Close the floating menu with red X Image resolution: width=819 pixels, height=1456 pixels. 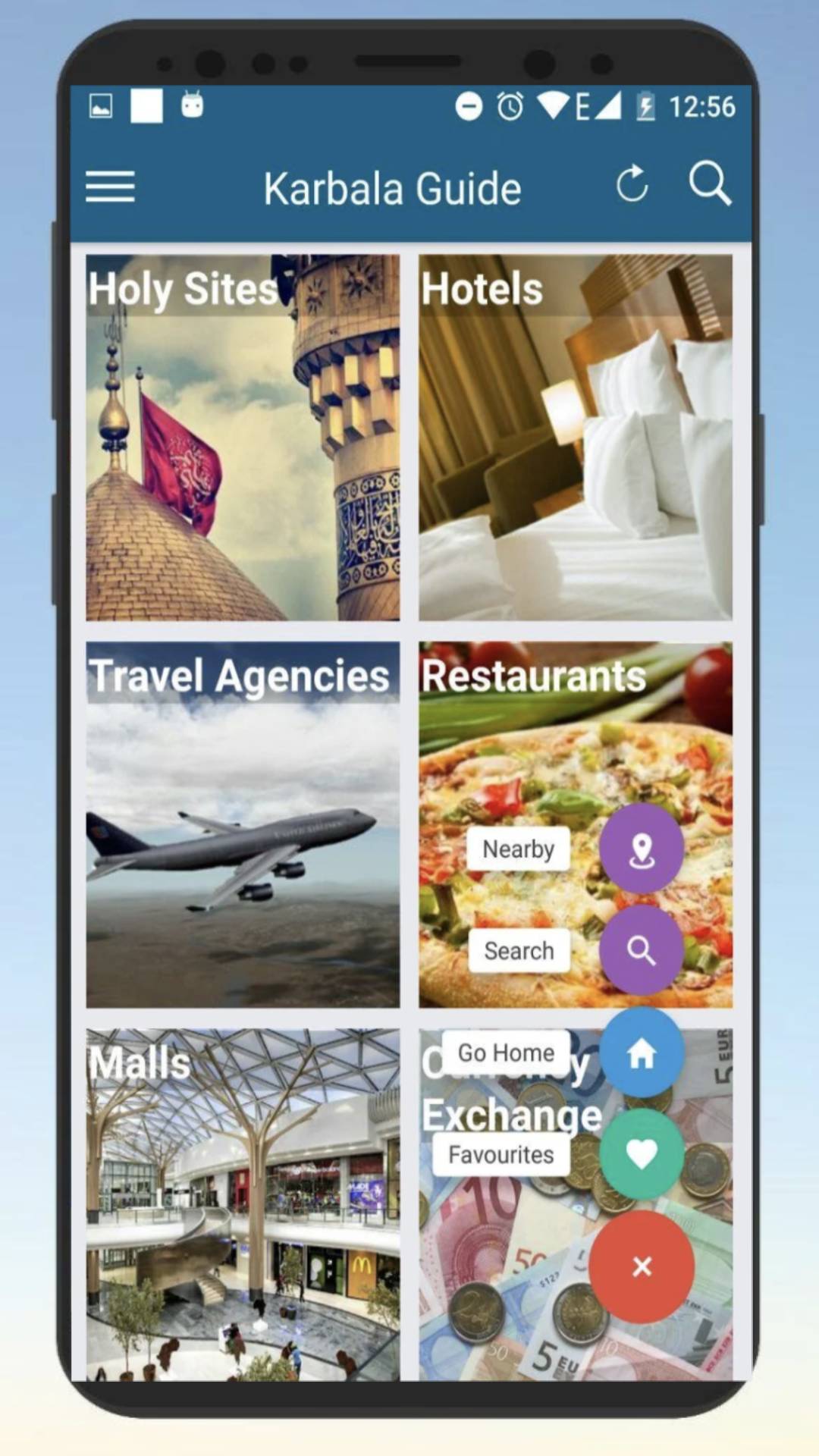click(x=642, y=1266)
